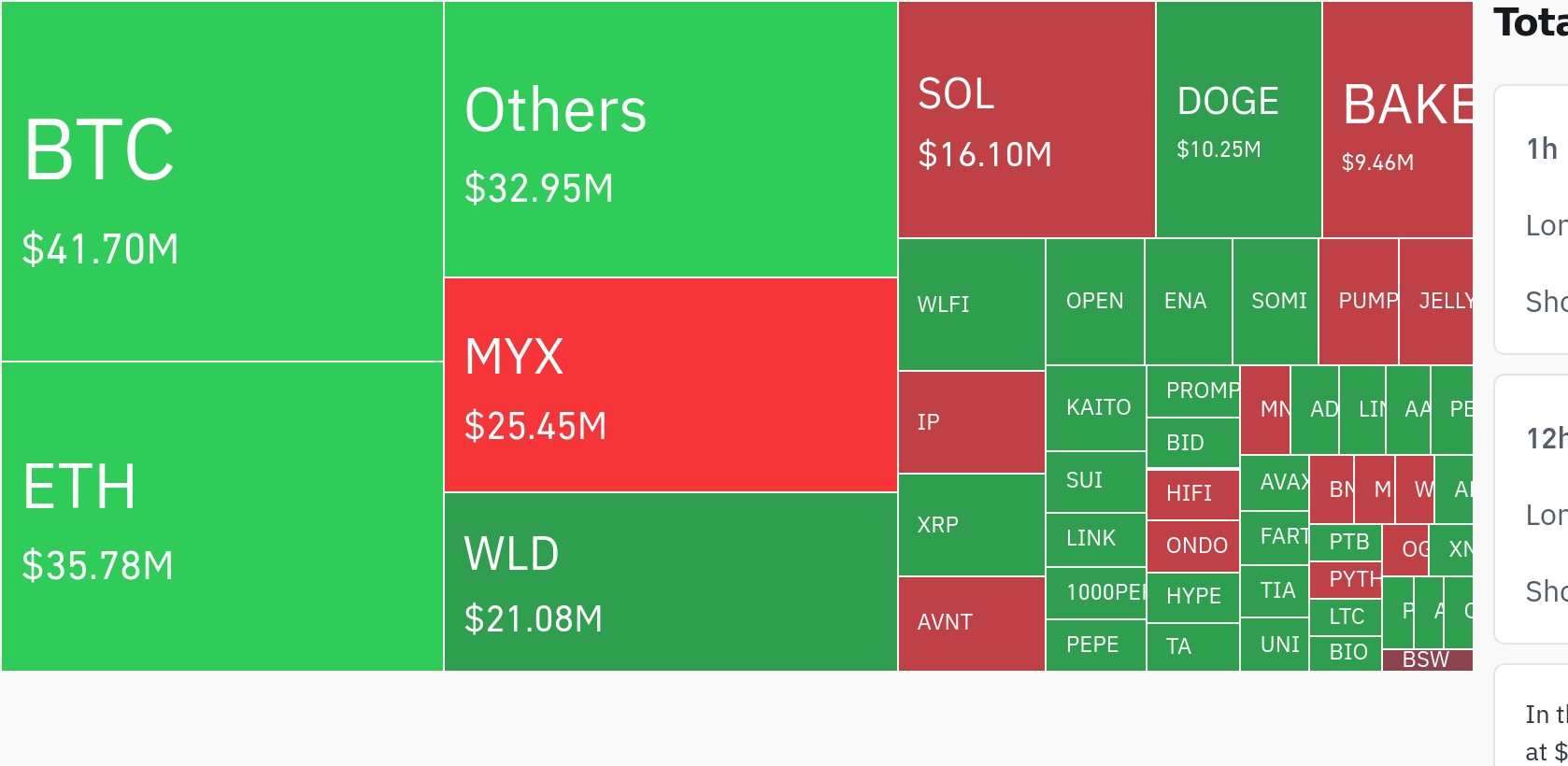Open the WLFI tile
The width and height of the screenshot is (1568, 766).
(971, 305)
